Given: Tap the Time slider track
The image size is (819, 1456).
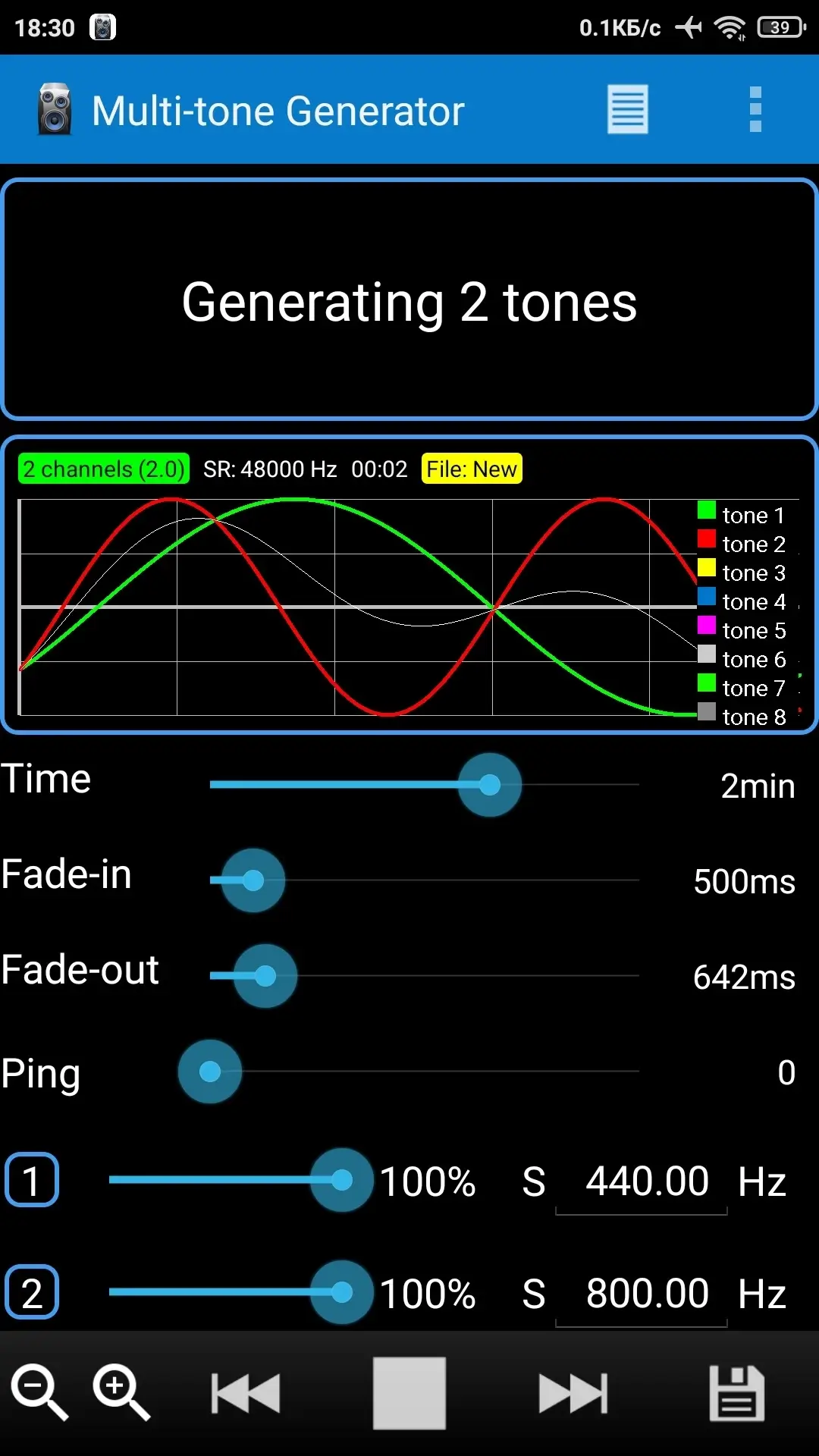Looking at the screenshot, I should coord(425,785).
